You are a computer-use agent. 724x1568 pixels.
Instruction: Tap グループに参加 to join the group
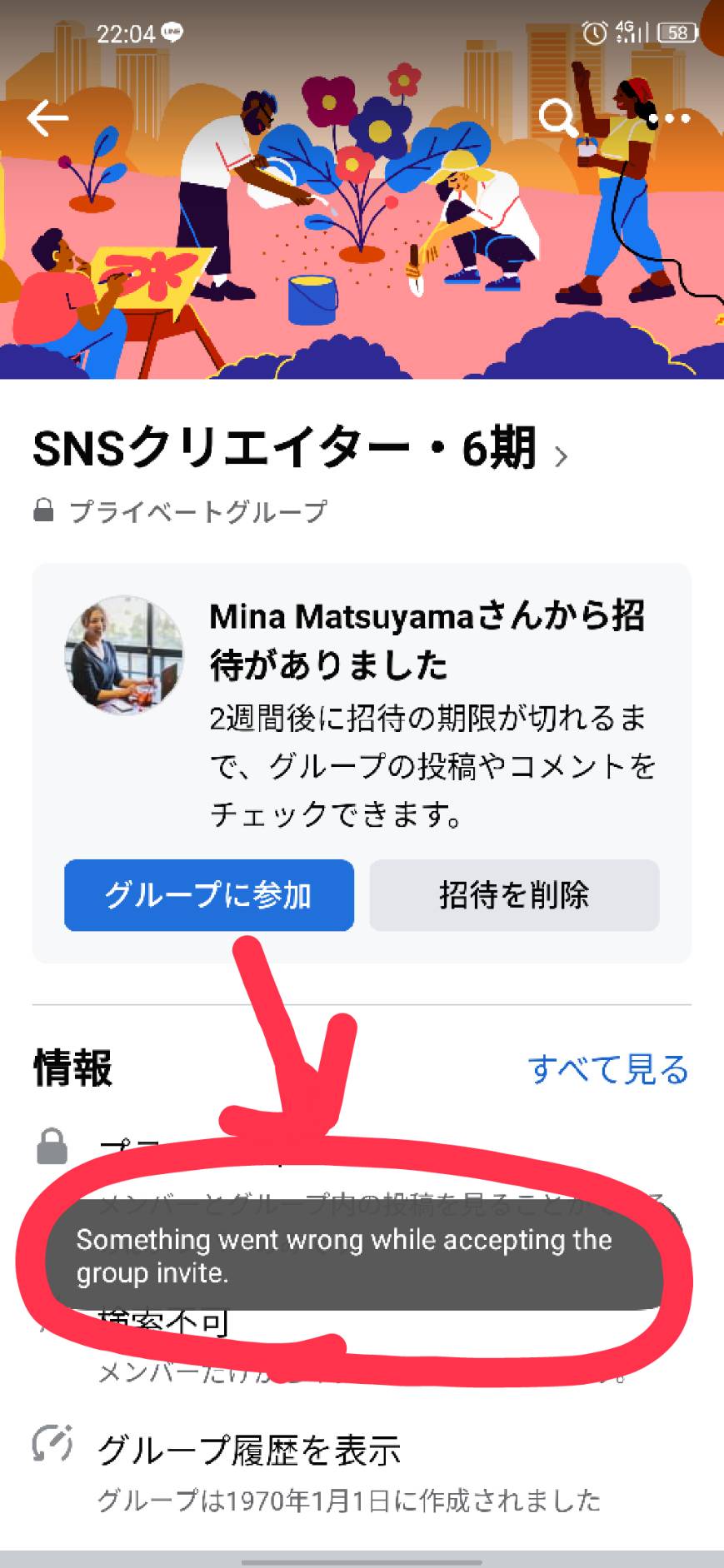click(x=209, y=895)
